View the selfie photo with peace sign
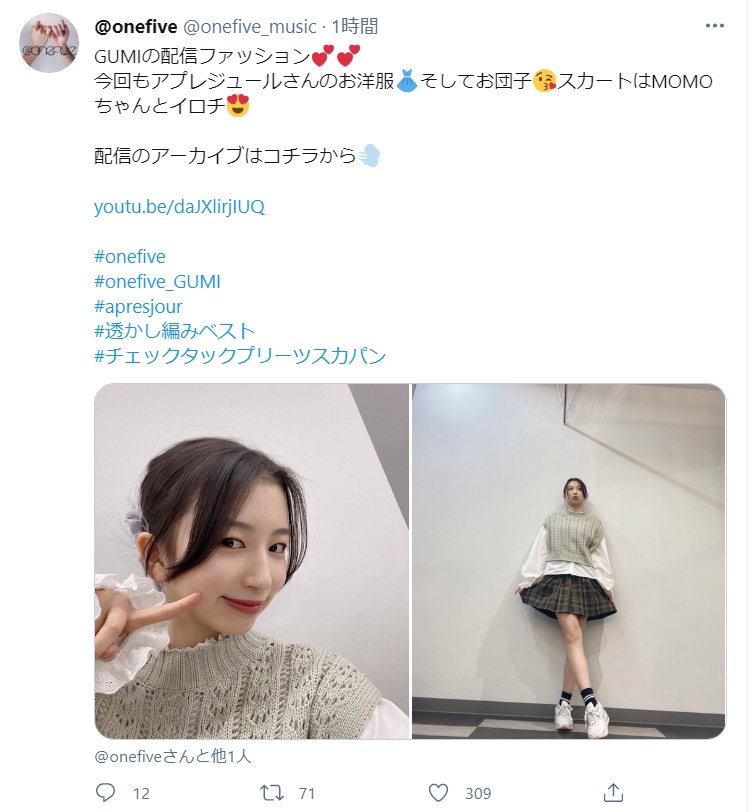The width and height of the screenshot is (750, 812). [x=252, y=561]
